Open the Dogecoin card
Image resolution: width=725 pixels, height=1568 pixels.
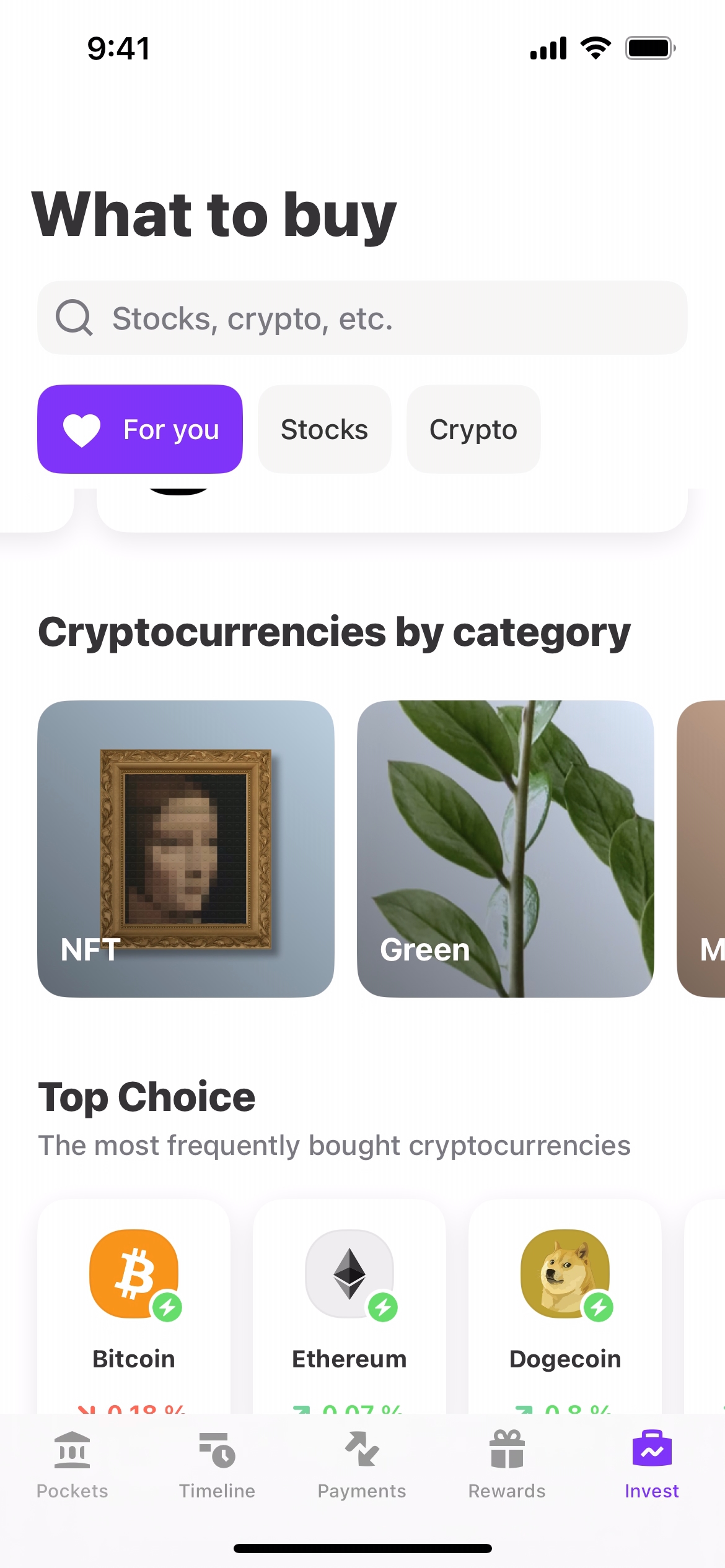point(565,1307)
